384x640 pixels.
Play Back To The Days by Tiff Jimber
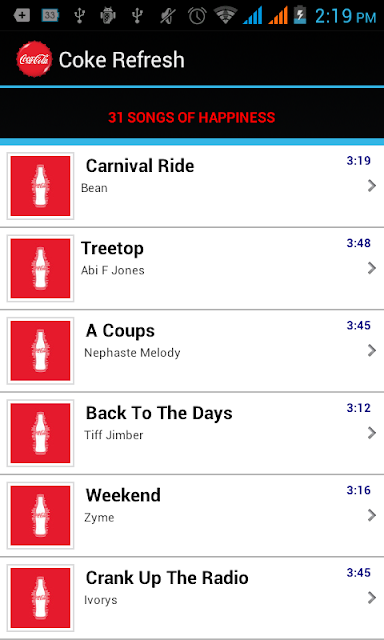tap(192, 433)
